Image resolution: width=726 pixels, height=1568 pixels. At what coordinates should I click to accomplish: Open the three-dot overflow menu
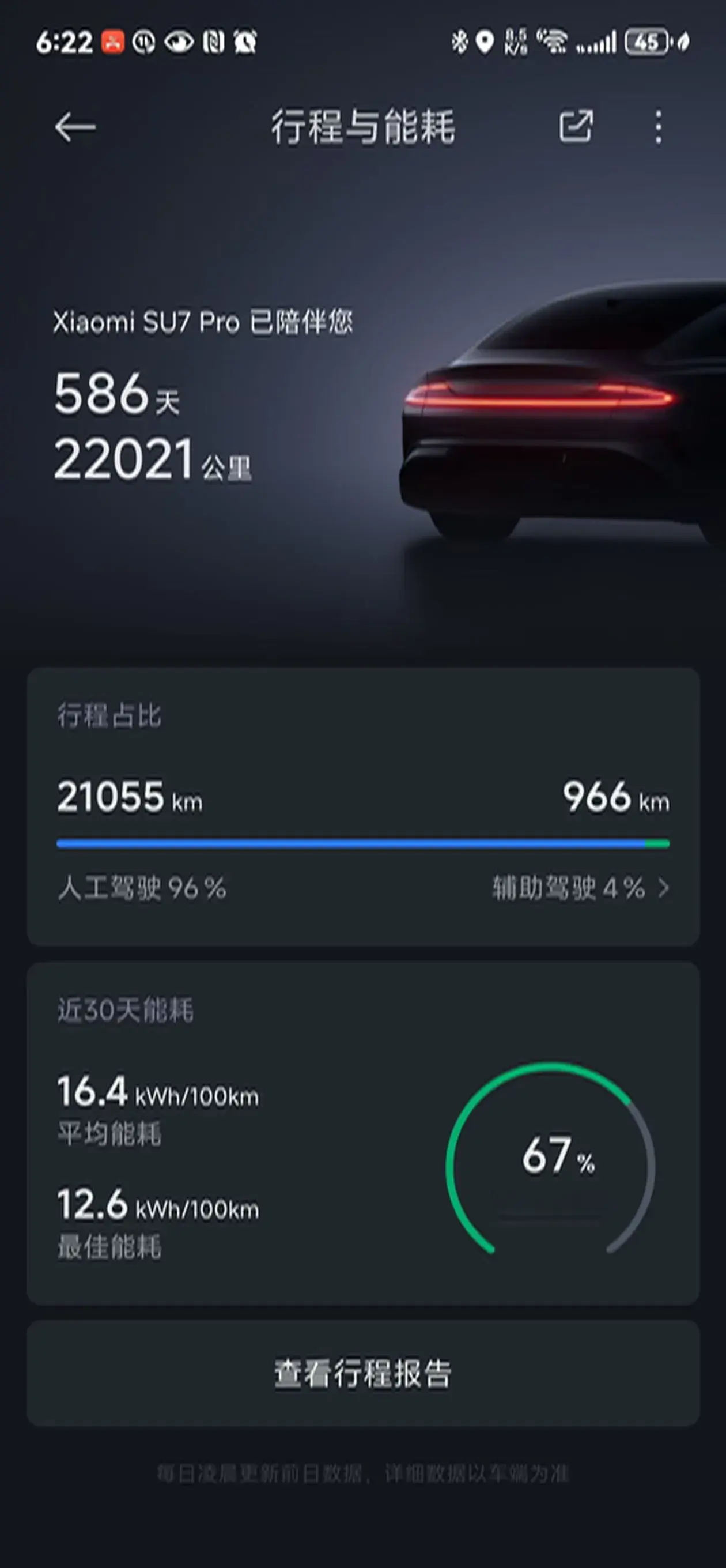(x=658, y=127)
